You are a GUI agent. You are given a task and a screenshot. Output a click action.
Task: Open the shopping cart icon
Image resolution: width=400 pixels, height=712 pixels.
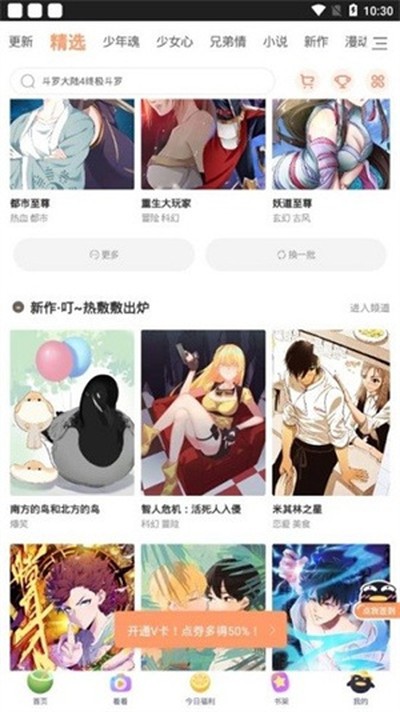pos(307,82)
